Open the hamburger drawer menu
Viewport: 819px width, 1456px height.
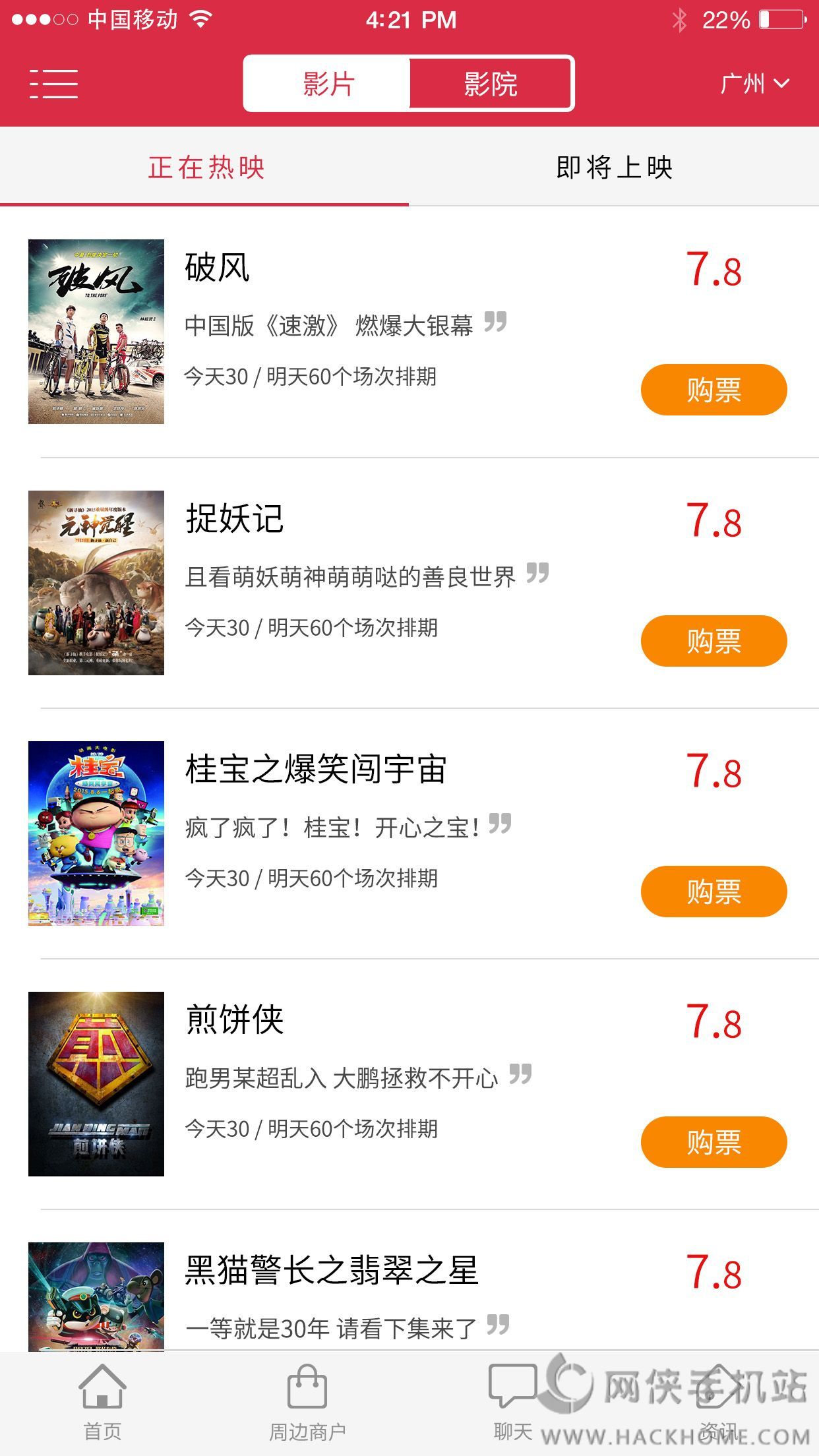(53, 84)
